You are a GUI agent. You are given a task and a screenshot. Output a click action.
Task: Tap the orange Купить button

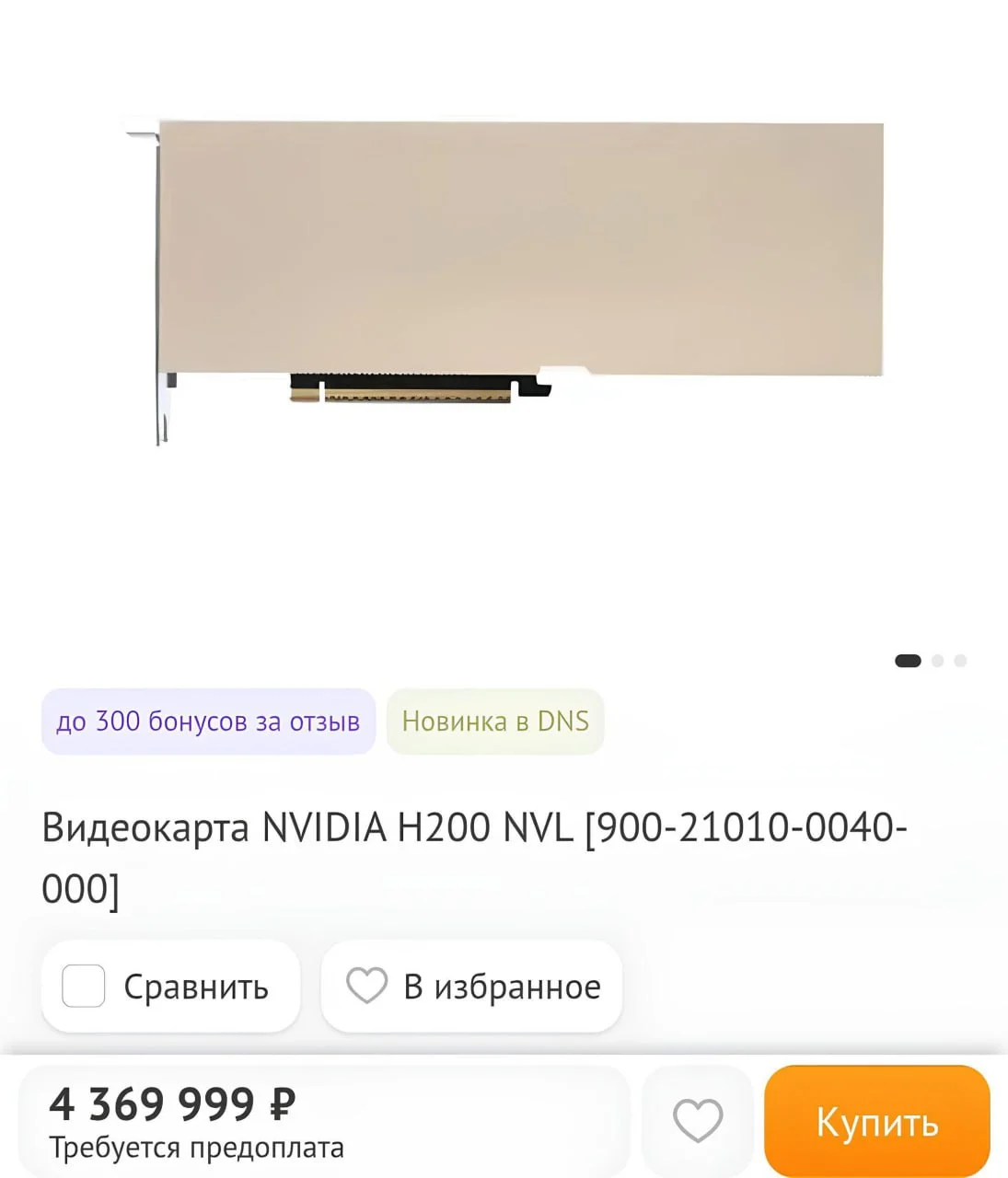pyautogui.click(x=876, y=1122)
